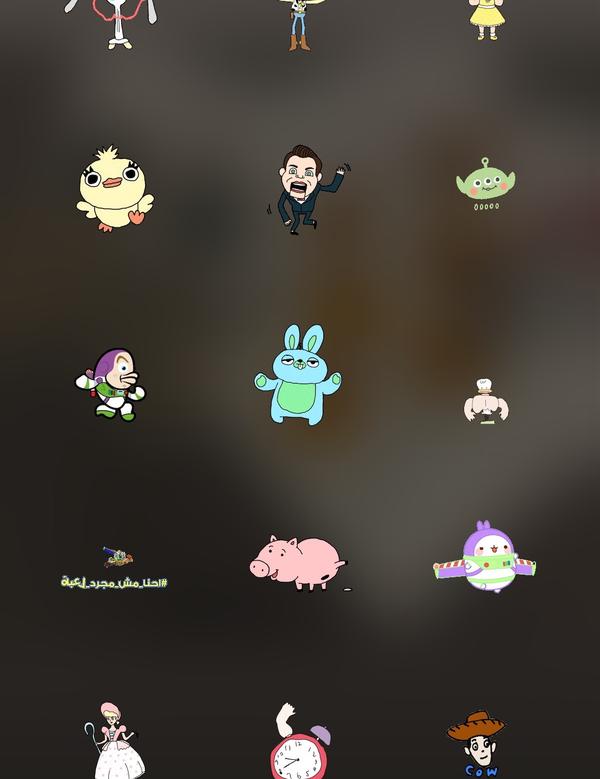Pick the Arabic hashtag text sticker
Image resolution: width=600 pixels, height=779 pixels.
pos(114,570)
